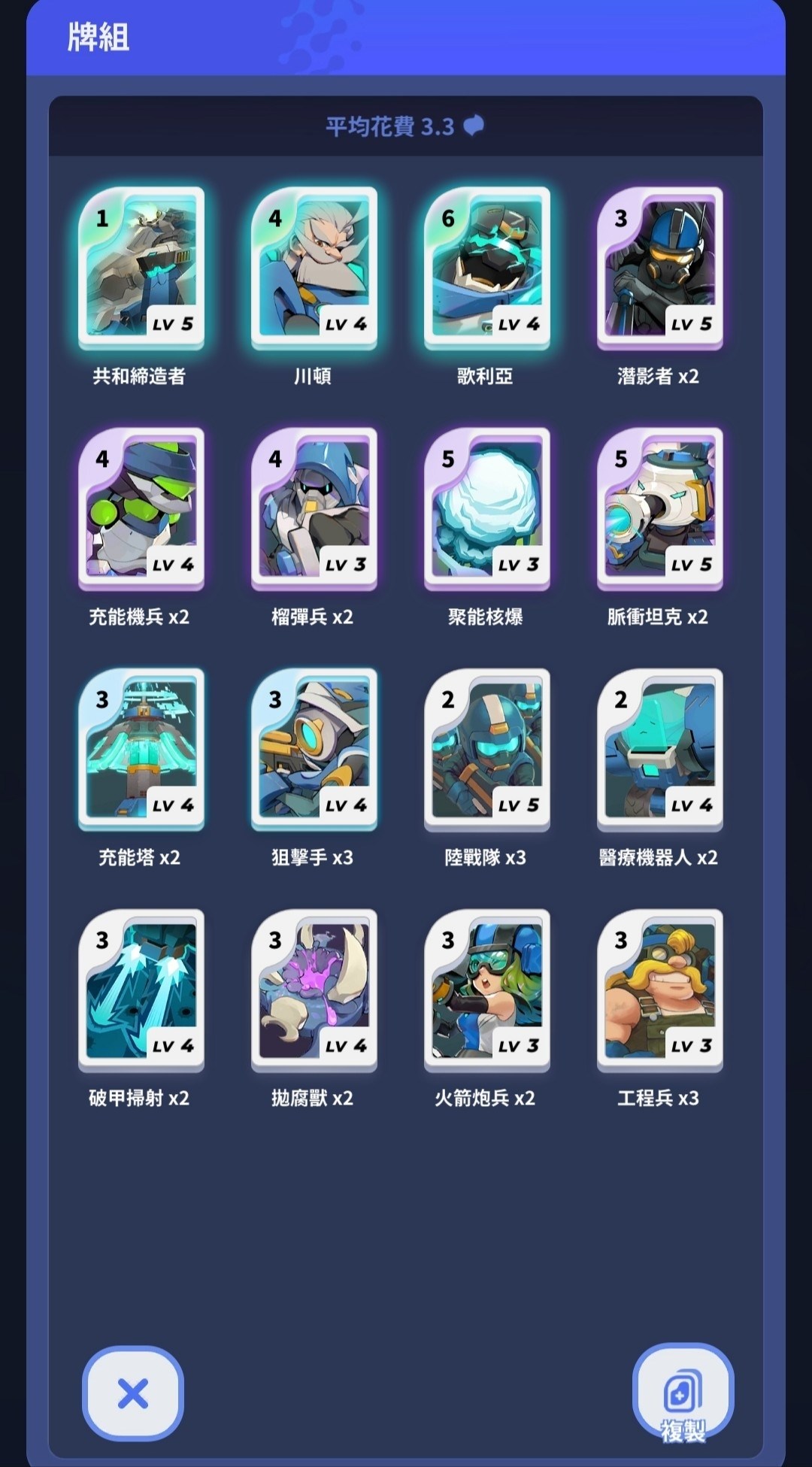Open the 充能機兵 x2 card

pyautogui.click(x=141, y=509)
